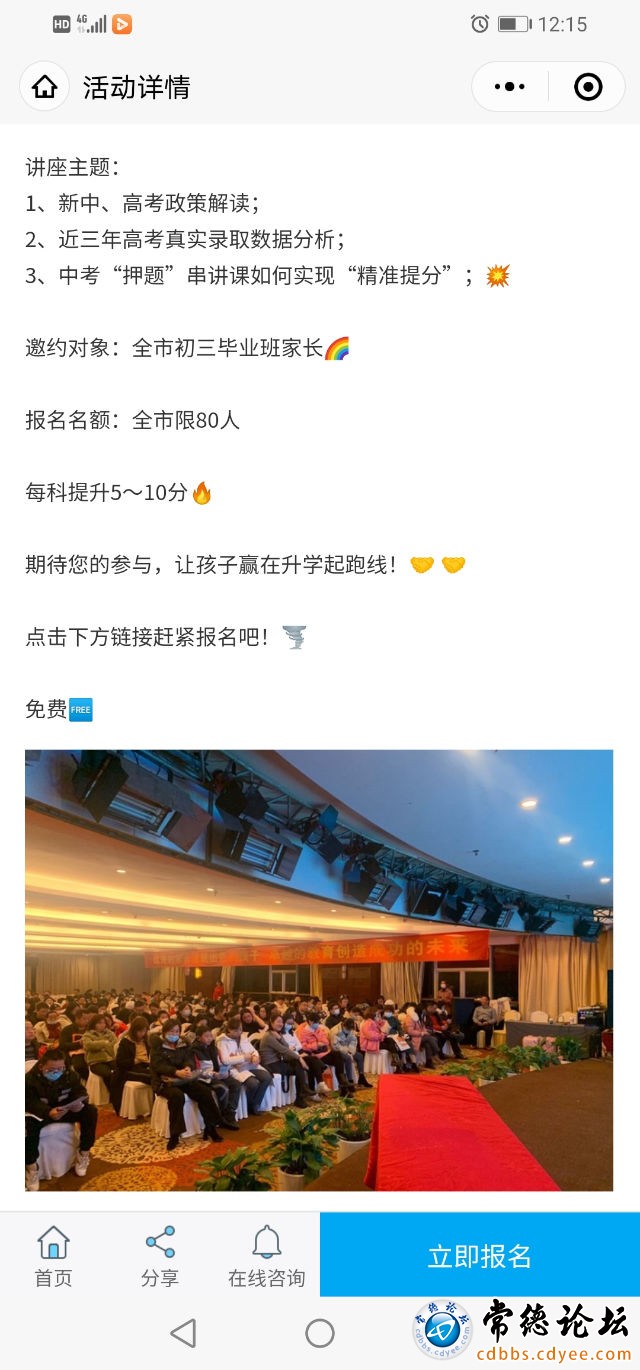
Task: Tap the home icon in the header
Action: [45, 87]
